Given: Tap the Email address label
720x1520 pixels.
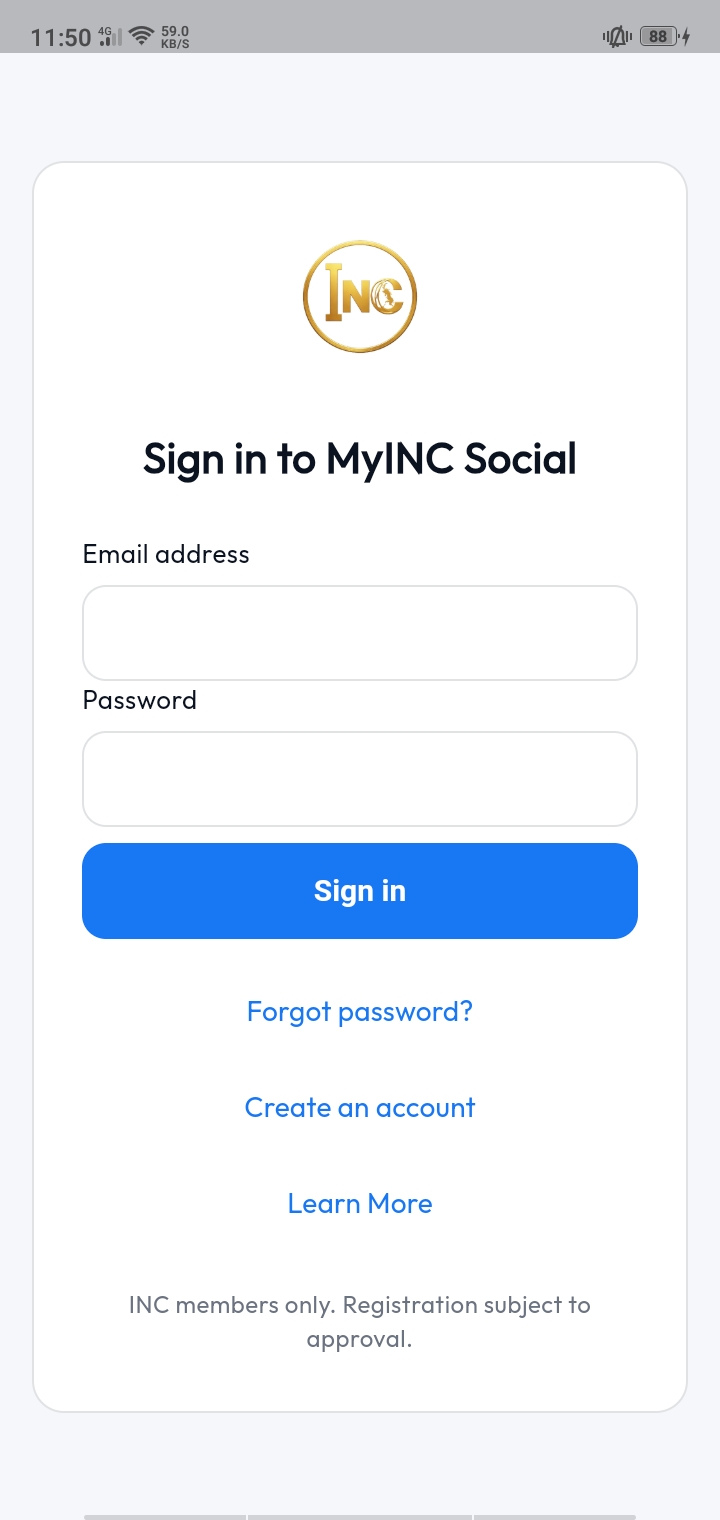Looking at the screenshot, I should pos(166,554).
